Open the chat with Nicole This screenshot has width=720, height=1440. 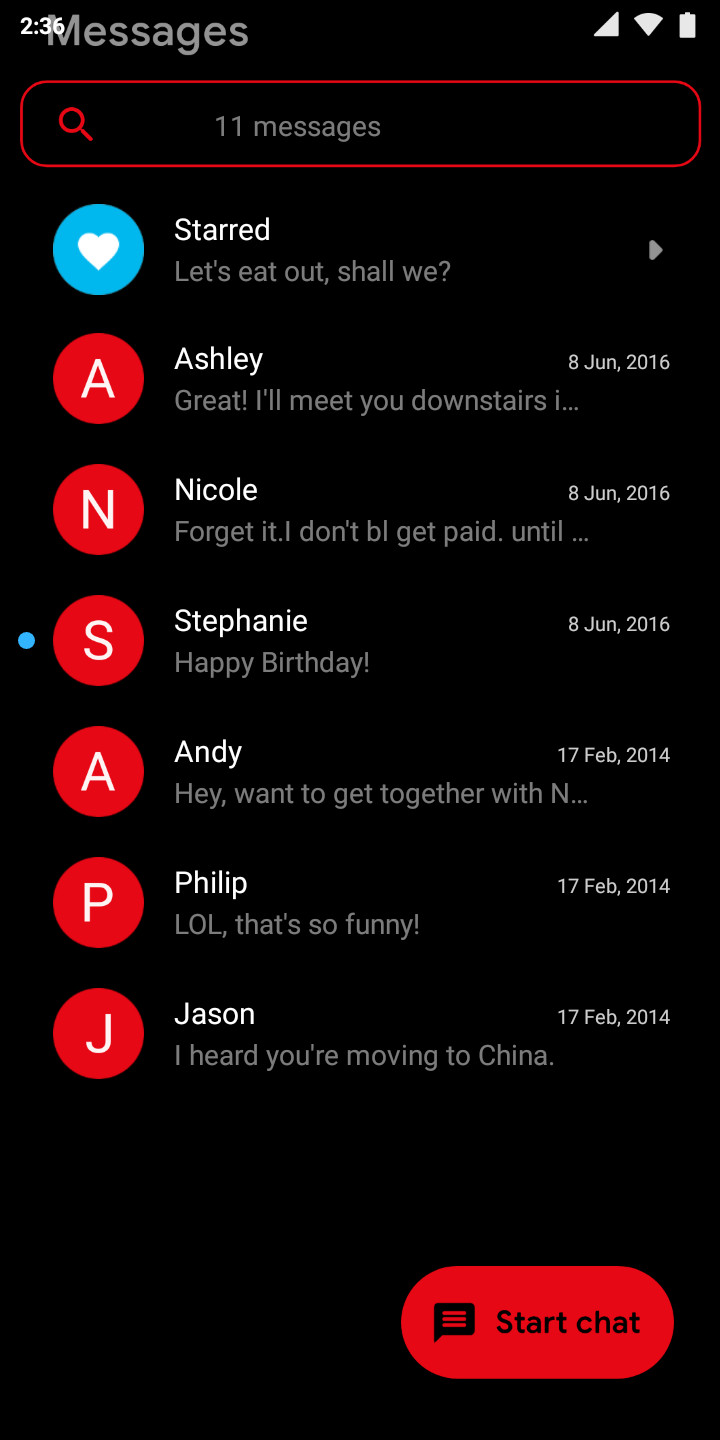[x=360, y=510]
